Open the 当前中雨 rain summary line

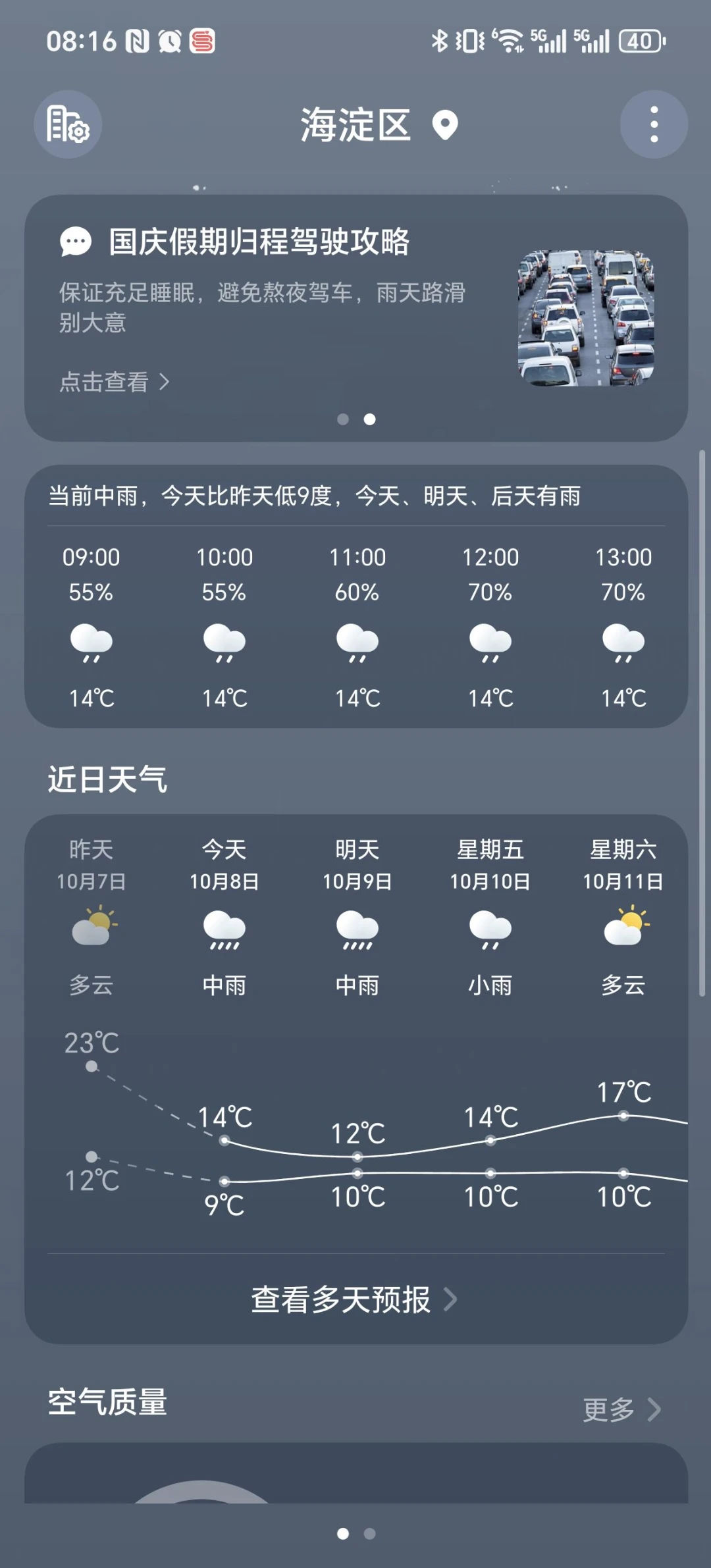(x=315, y=496)
